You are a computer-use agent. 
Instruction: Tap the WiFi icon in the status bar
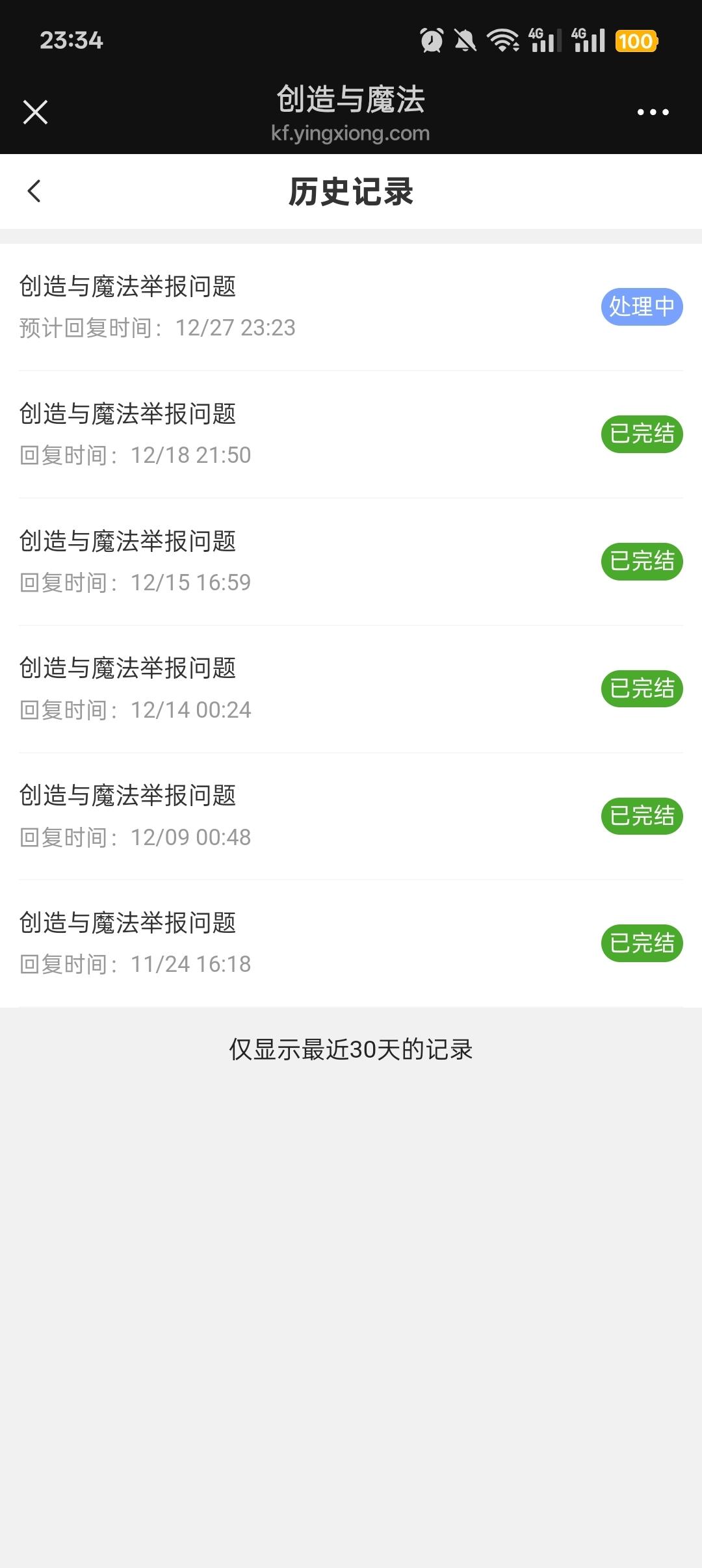[x=502, y=41]
